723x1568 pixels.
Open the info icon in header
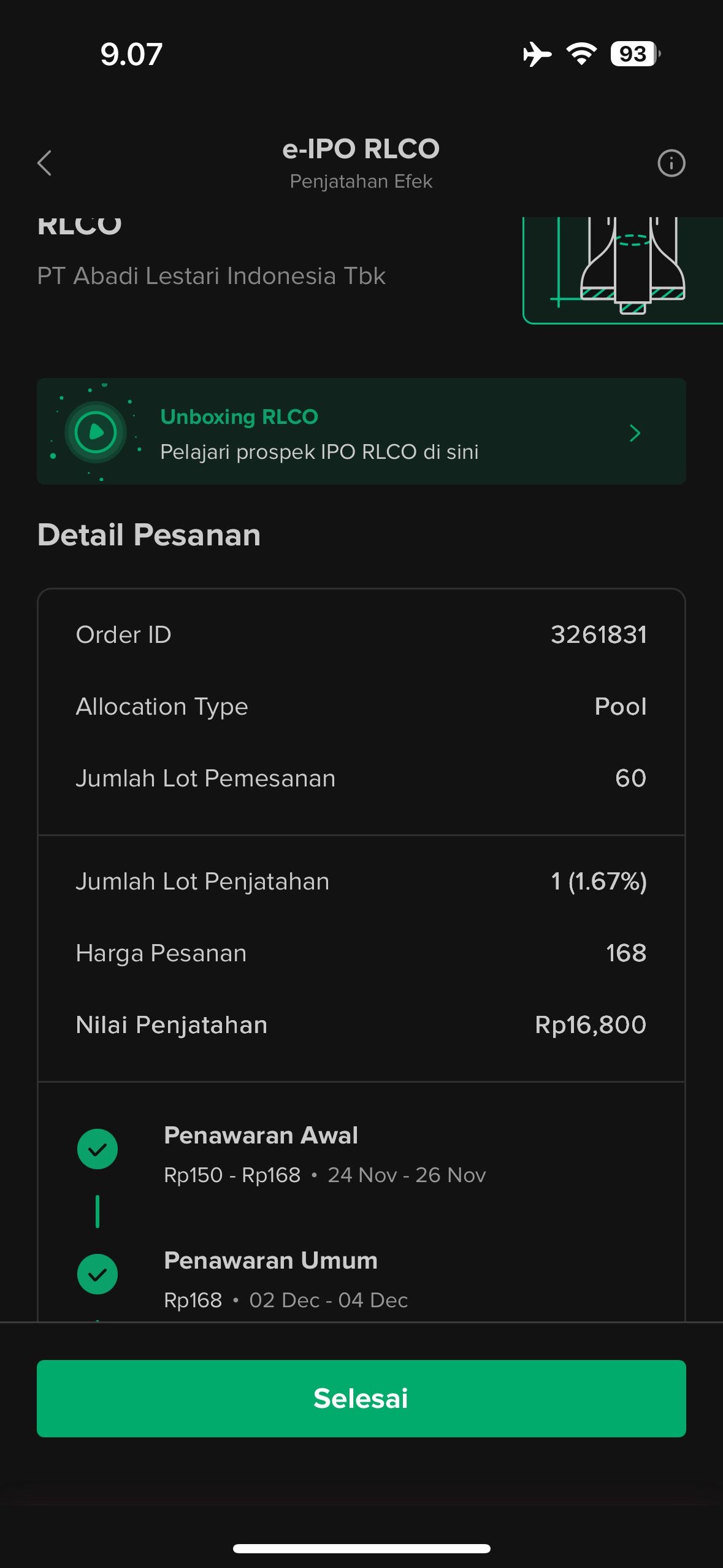click(x=671, y=163)
